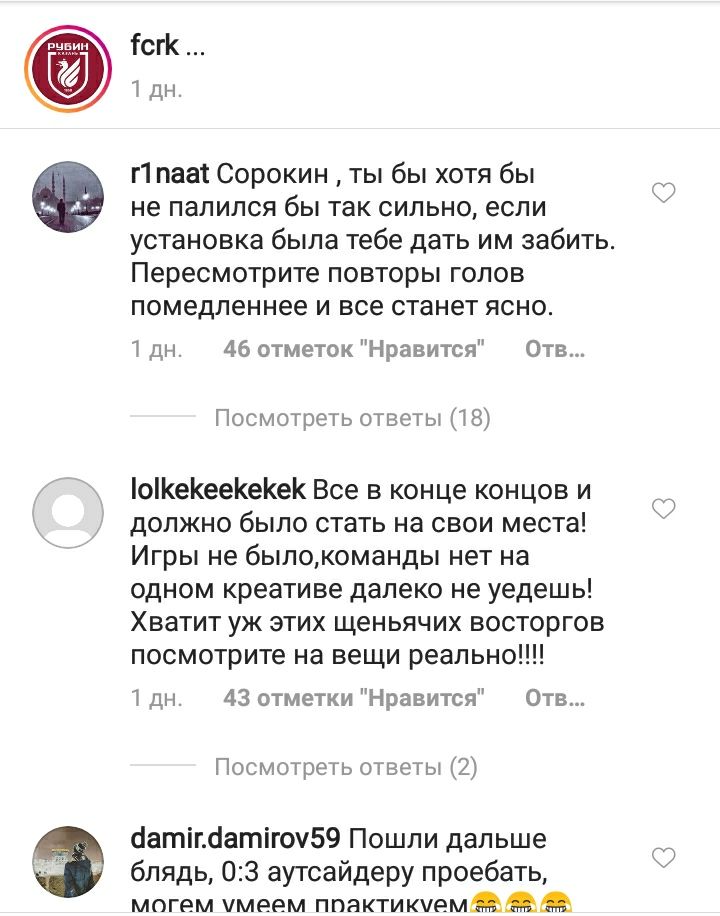
Task: Reply to lolkekeekekek's comment
Action: coord(554,698)
